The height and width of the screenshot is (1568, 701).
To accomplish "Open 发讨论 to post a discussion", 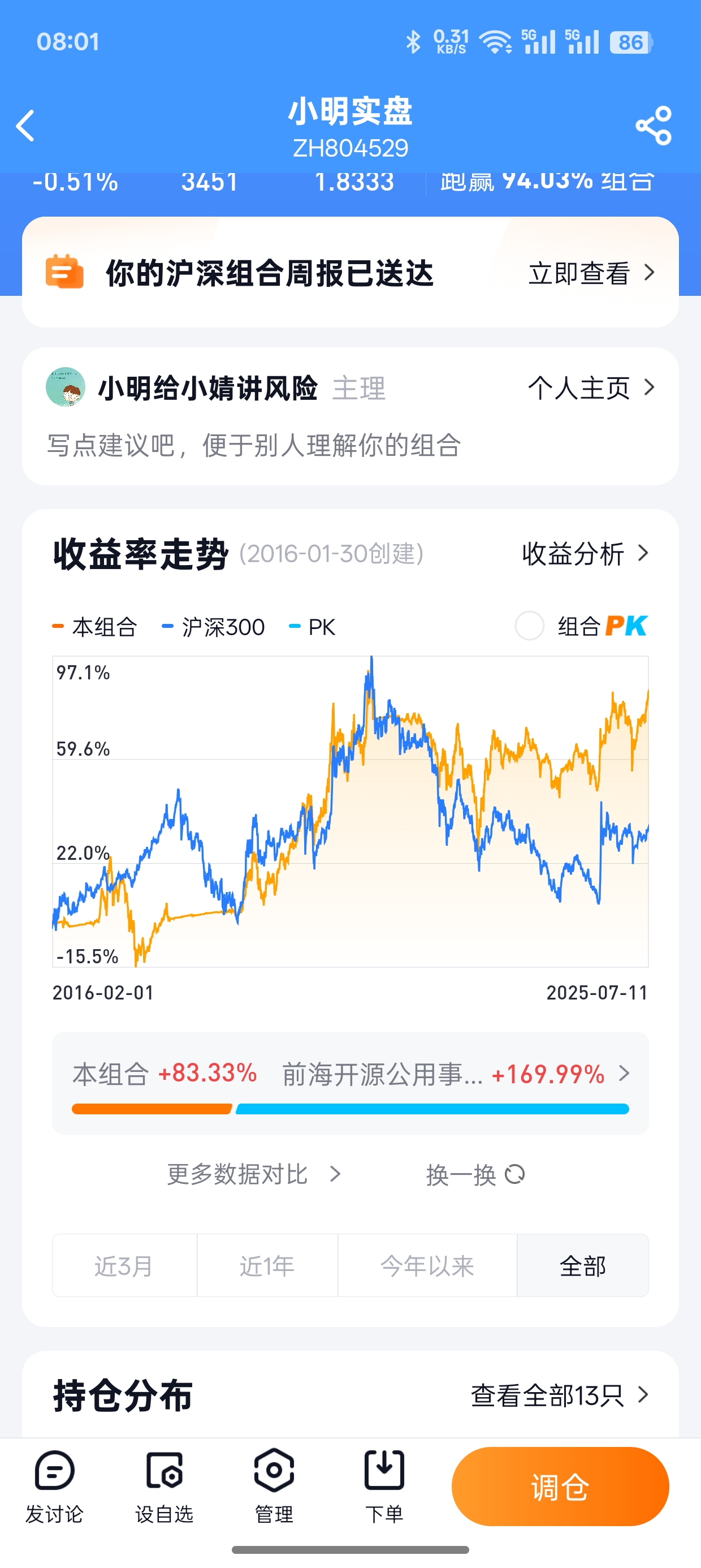I will point(55,1487).
